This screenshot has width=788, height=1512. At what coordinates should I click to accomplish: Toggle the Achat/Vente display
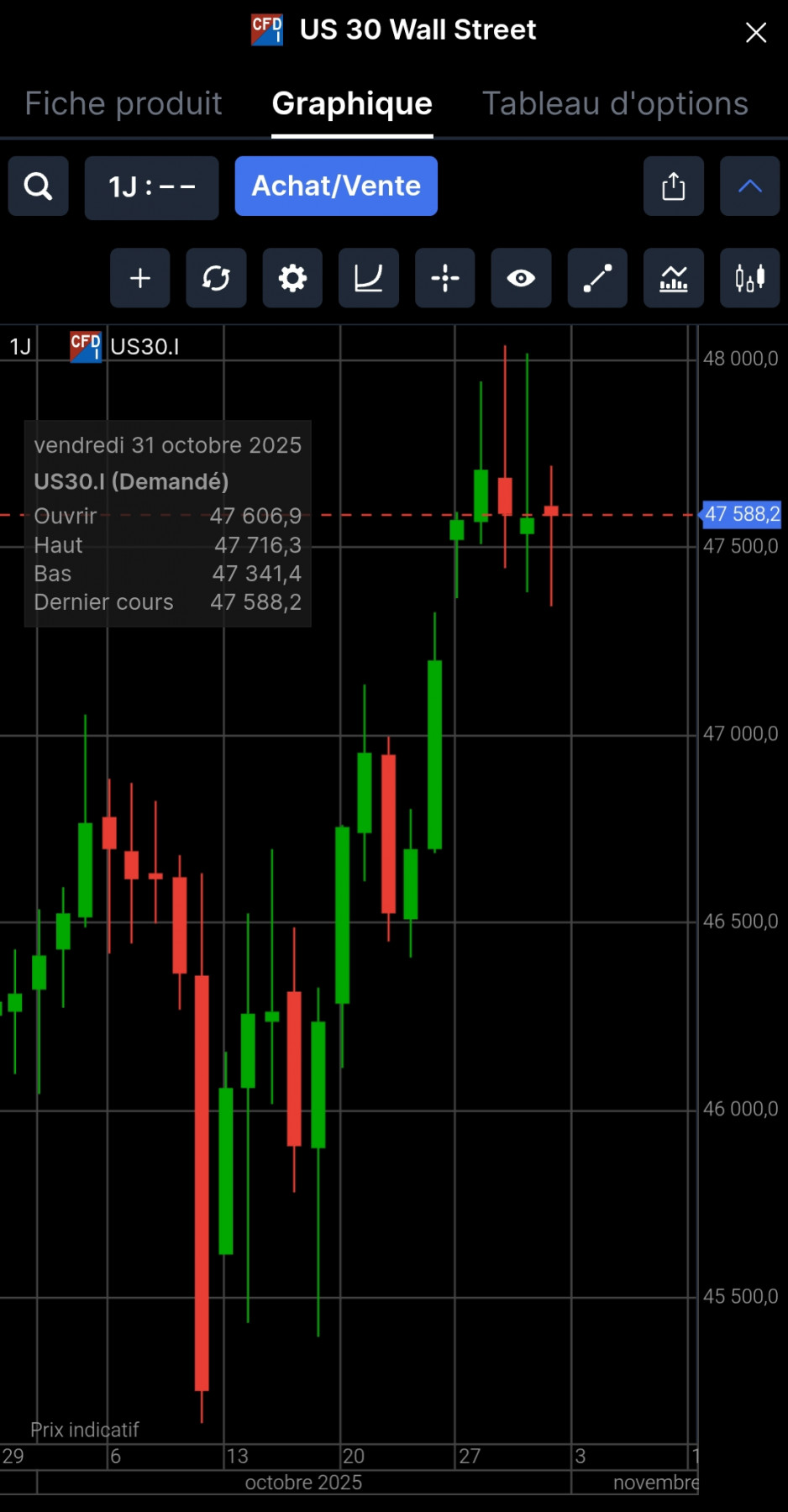(335, 186)
